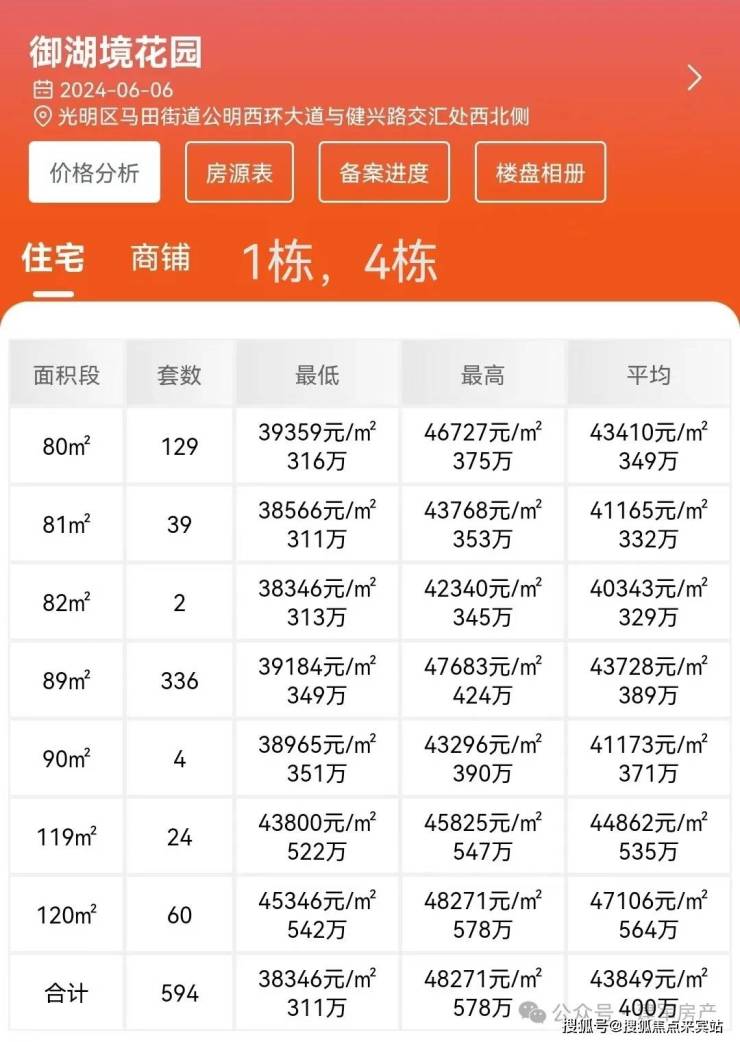Select the 住宅 residential tab
Screen dimensions: 740x1042
(52, 258)
